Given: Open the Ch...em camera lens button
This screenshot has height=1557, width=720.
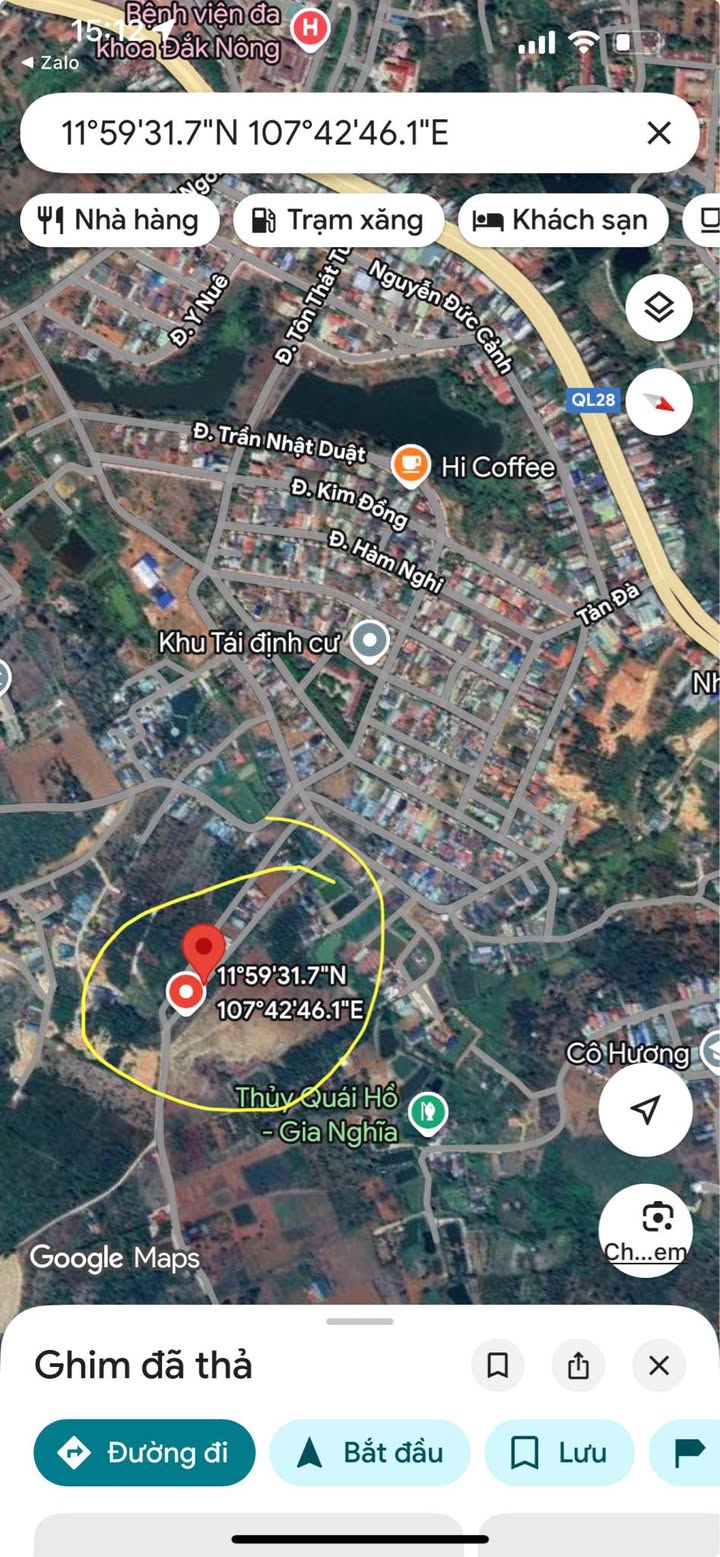Looking at the screenshot, I should coord(646,1230).
